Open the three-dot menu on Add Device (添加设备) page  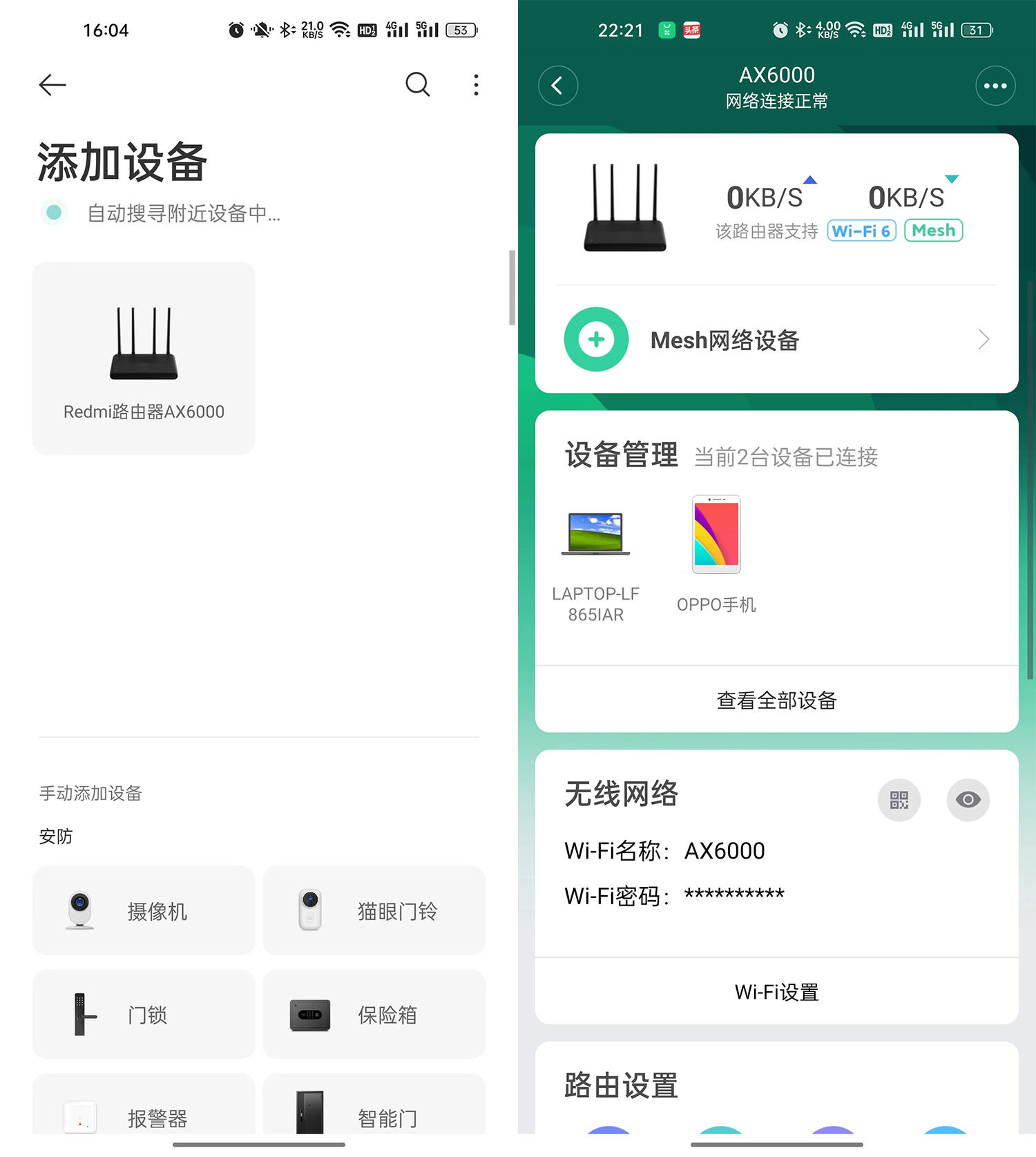[476, 85]
